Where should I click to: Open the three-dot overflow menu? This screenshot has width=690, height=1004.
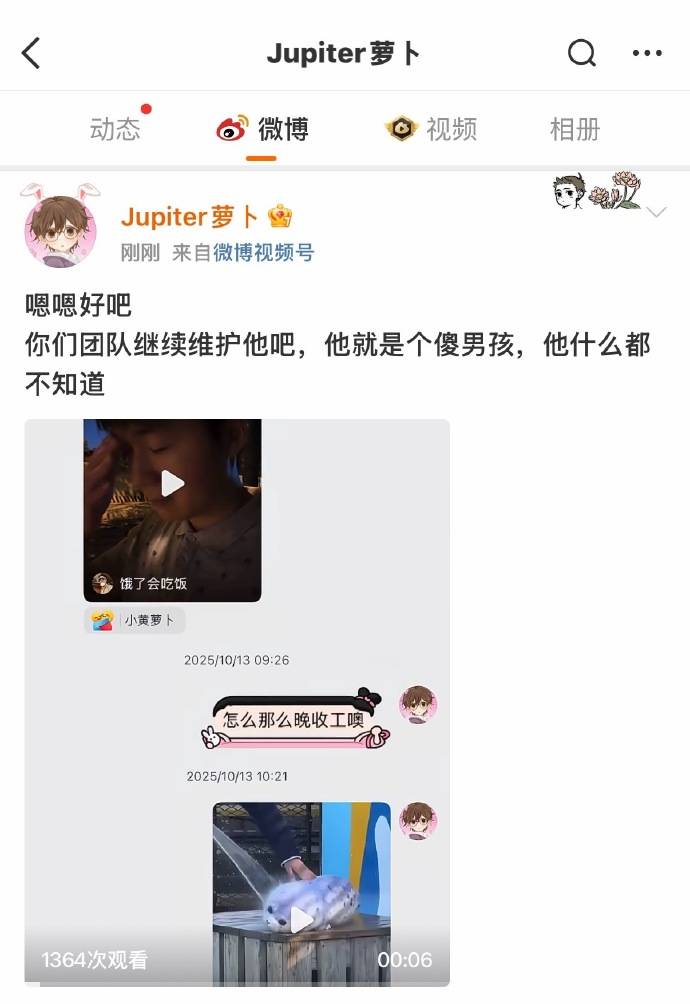point(647,54)
